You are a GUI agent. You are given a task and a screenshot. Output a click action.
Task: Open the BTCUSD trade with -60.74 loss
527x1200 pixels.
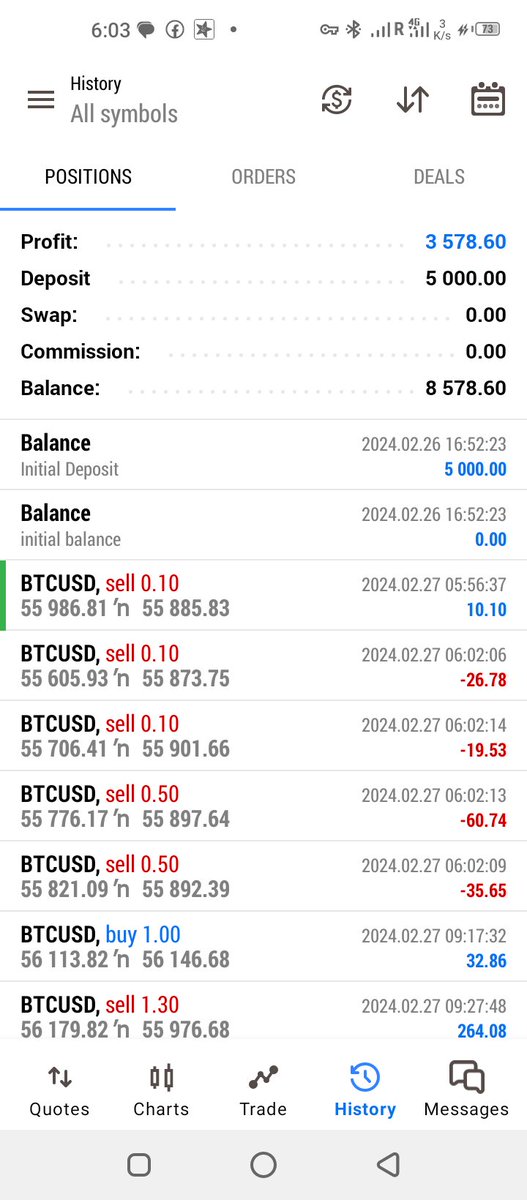(263, 805)
